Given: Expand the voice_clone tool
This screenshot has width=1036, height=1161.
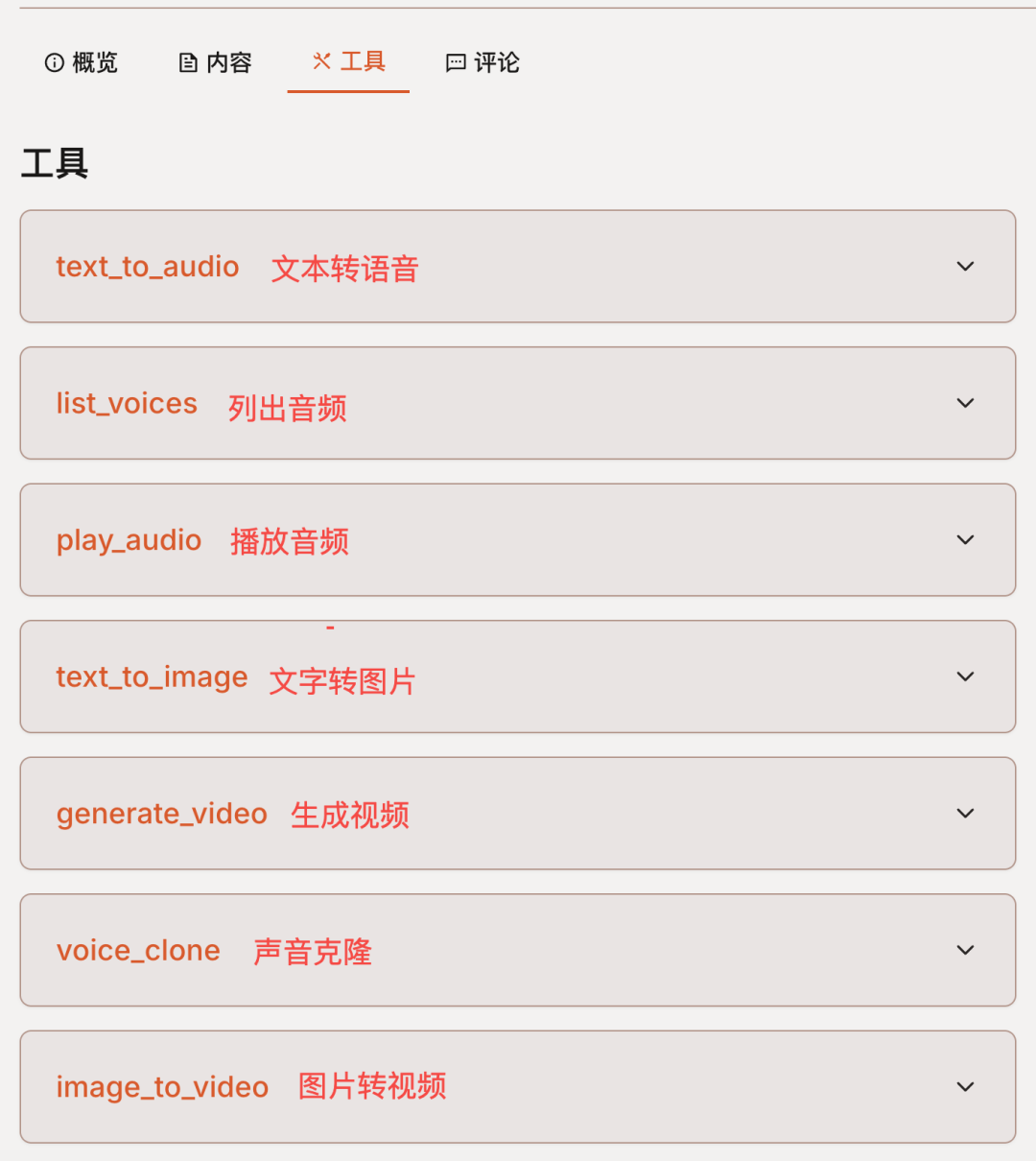Looking at the screenshot, I should [x=965, y=950].
